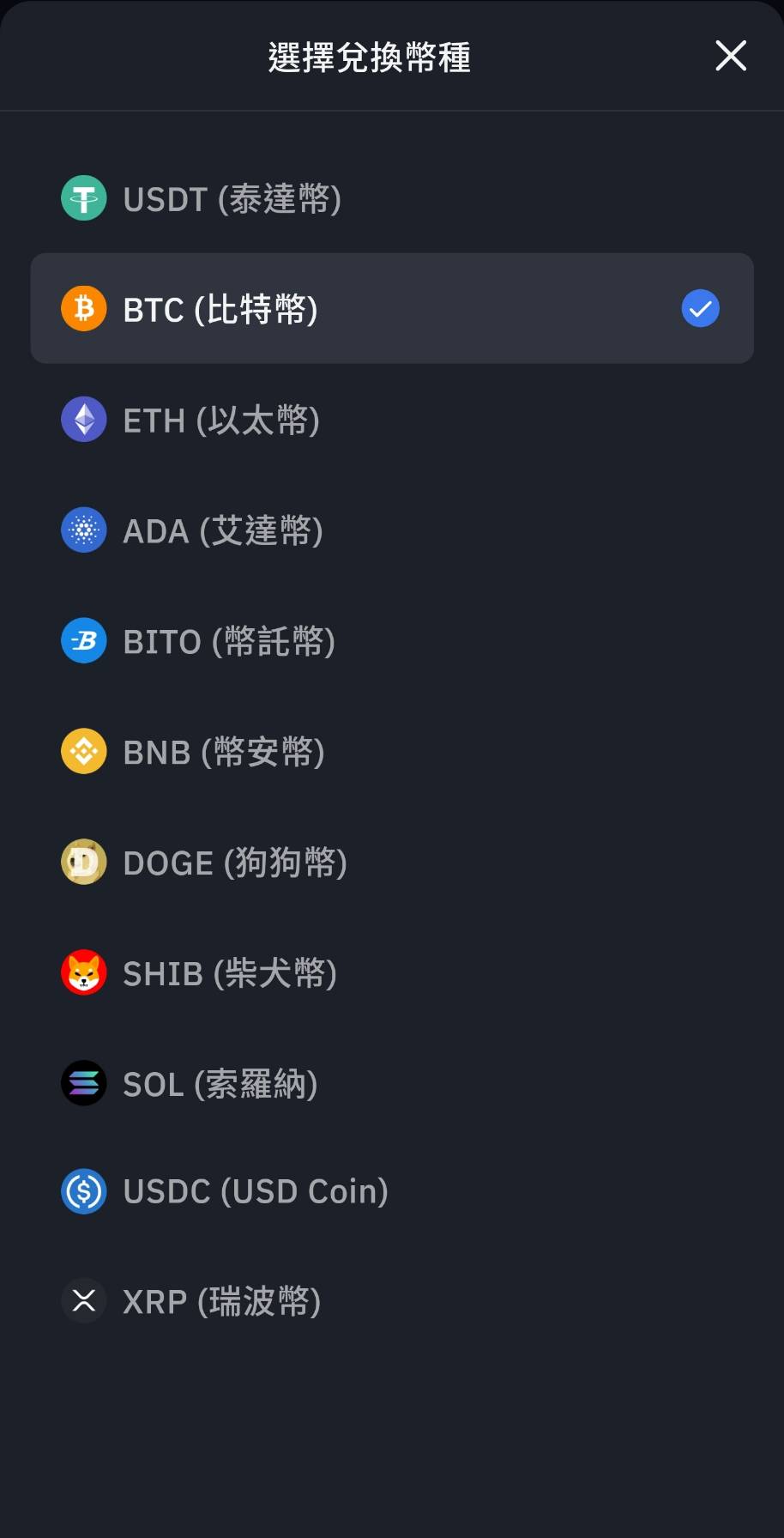Click the USDC USD Coin icon
The width and height of the screenshot is (784, 1538).
click(83, 1190)
